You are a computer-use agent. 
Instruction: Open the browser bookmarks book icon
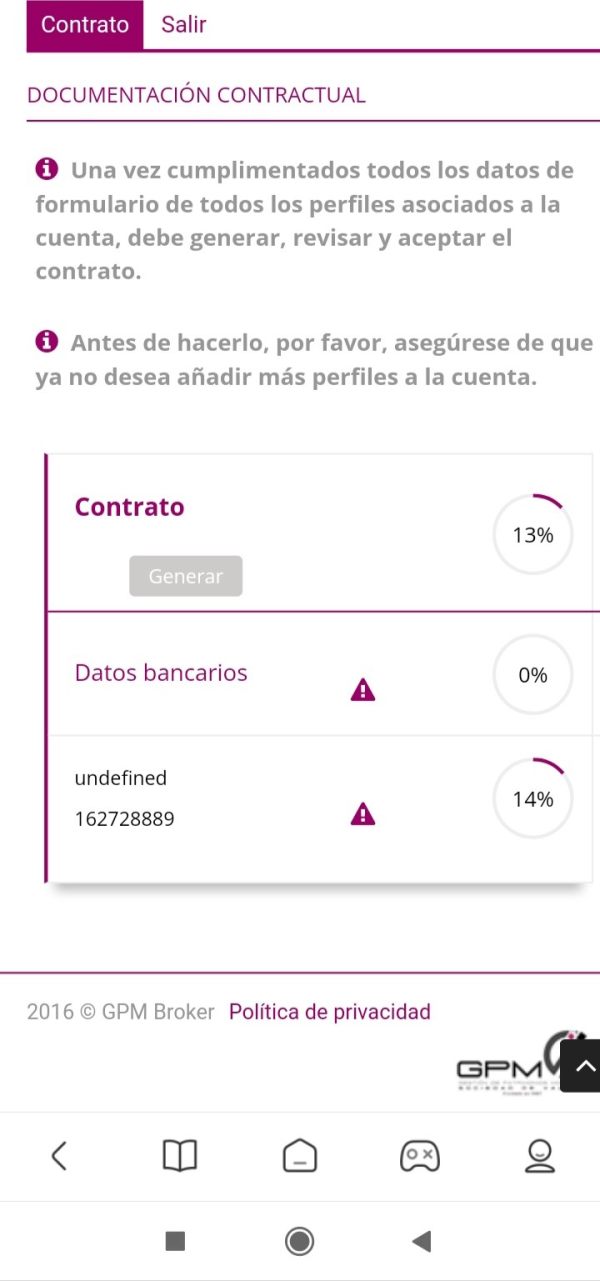(180, 1156)
